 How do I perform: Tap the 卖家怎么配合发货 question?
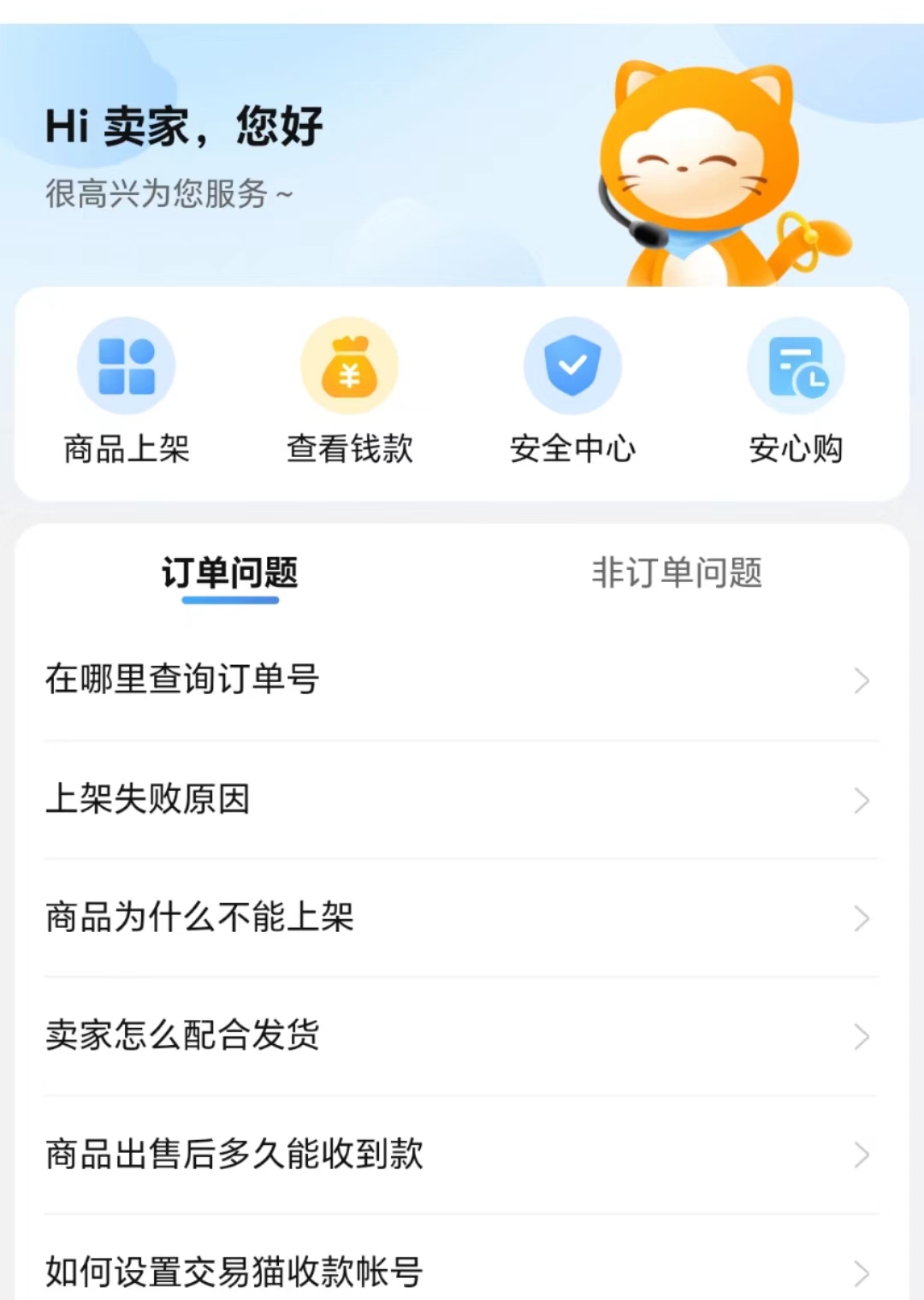click(x=460, y=1036)
